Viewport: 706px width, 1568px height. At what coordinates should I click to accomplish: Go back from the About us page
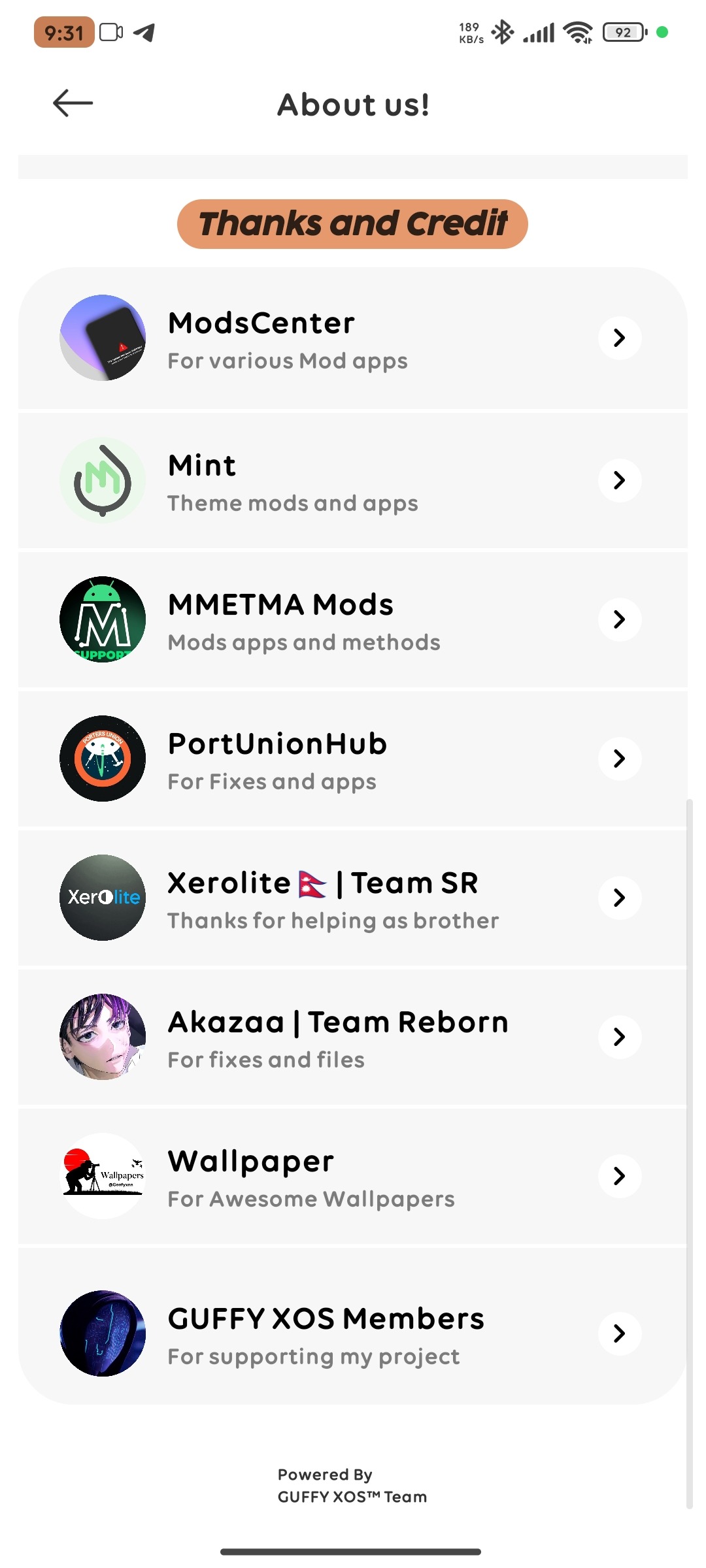73,103
